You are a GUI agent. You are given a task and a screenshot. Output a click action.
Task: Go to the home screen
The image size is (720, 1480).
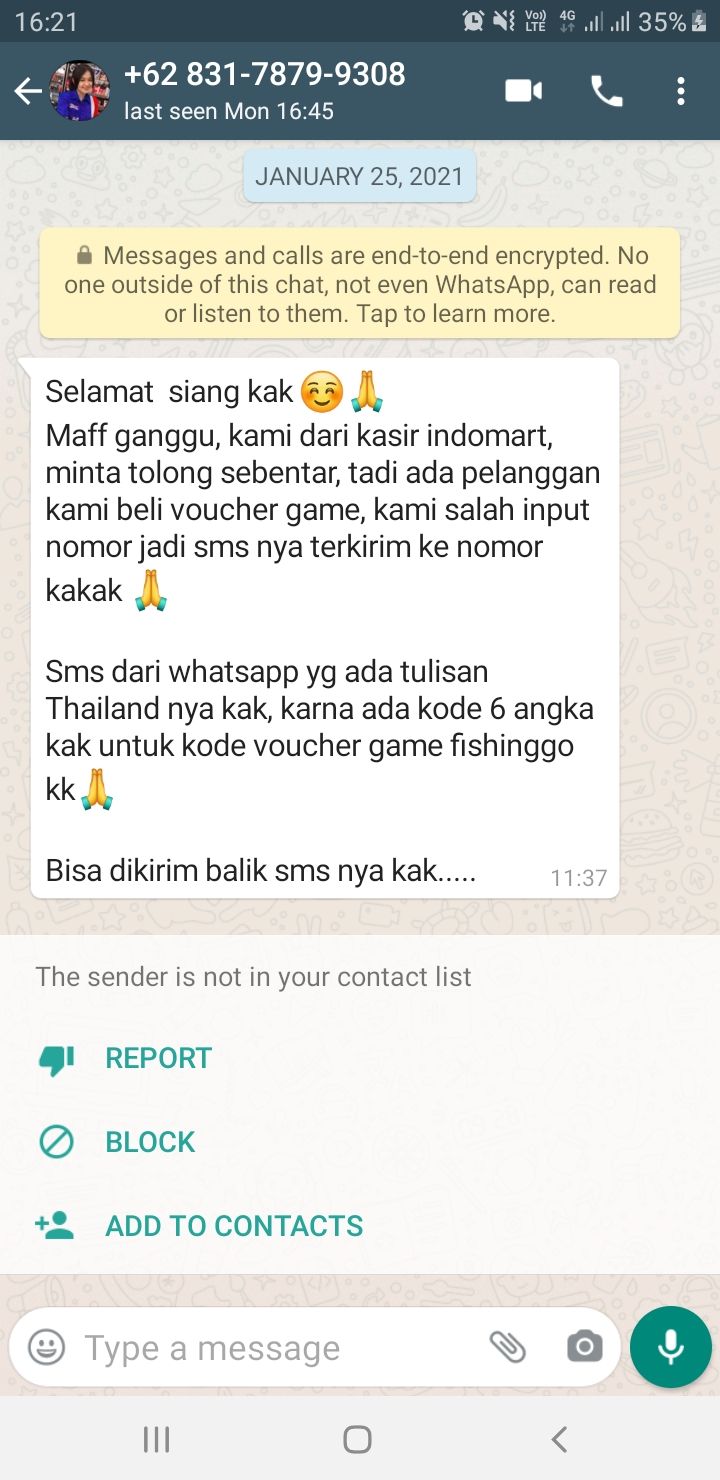357,1439
